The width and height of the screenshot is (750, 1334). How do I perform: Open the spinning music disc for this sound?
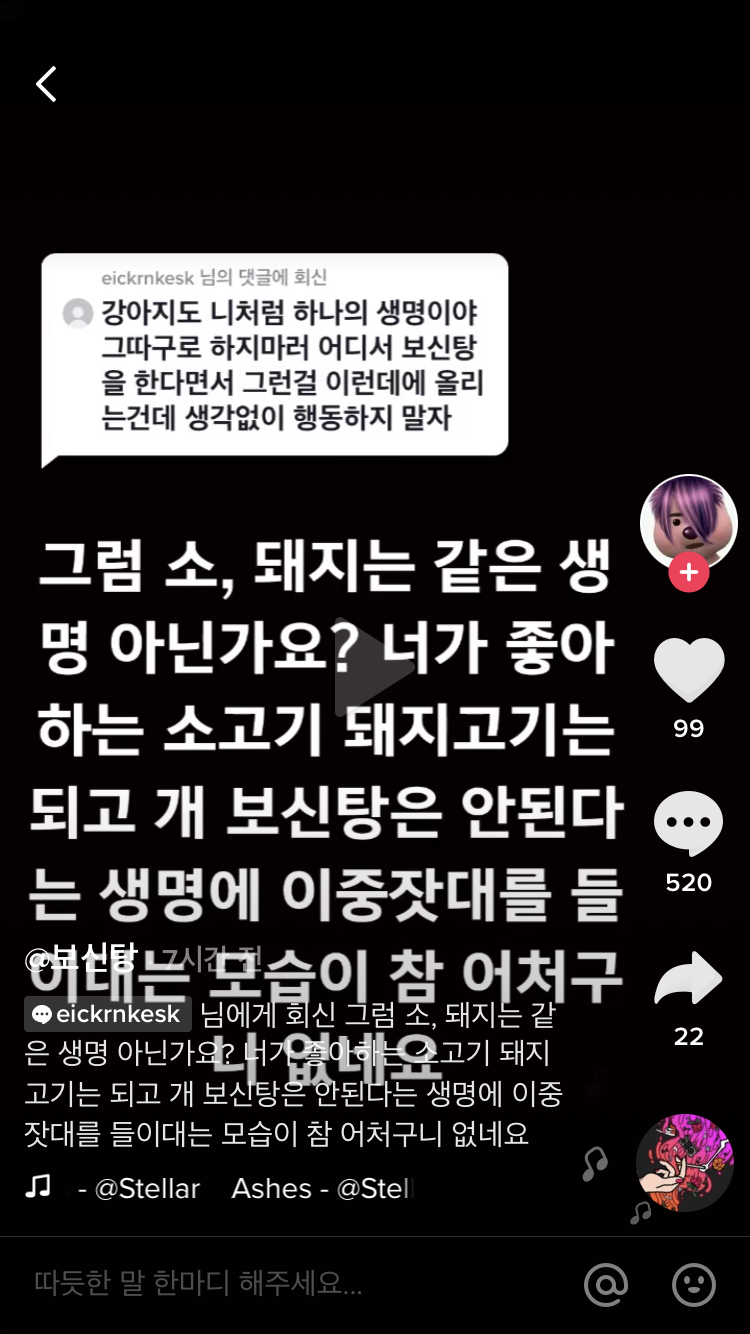684,1163
